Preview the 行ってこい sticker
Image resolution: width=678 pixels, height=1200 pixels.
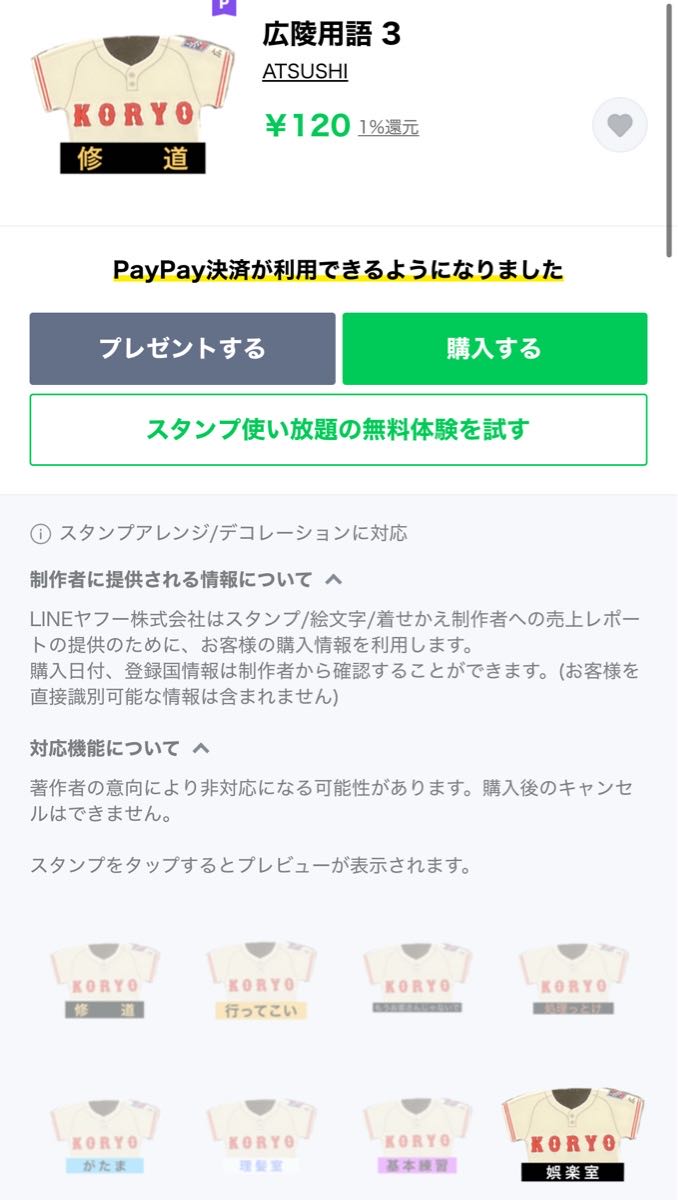[261, 980]
